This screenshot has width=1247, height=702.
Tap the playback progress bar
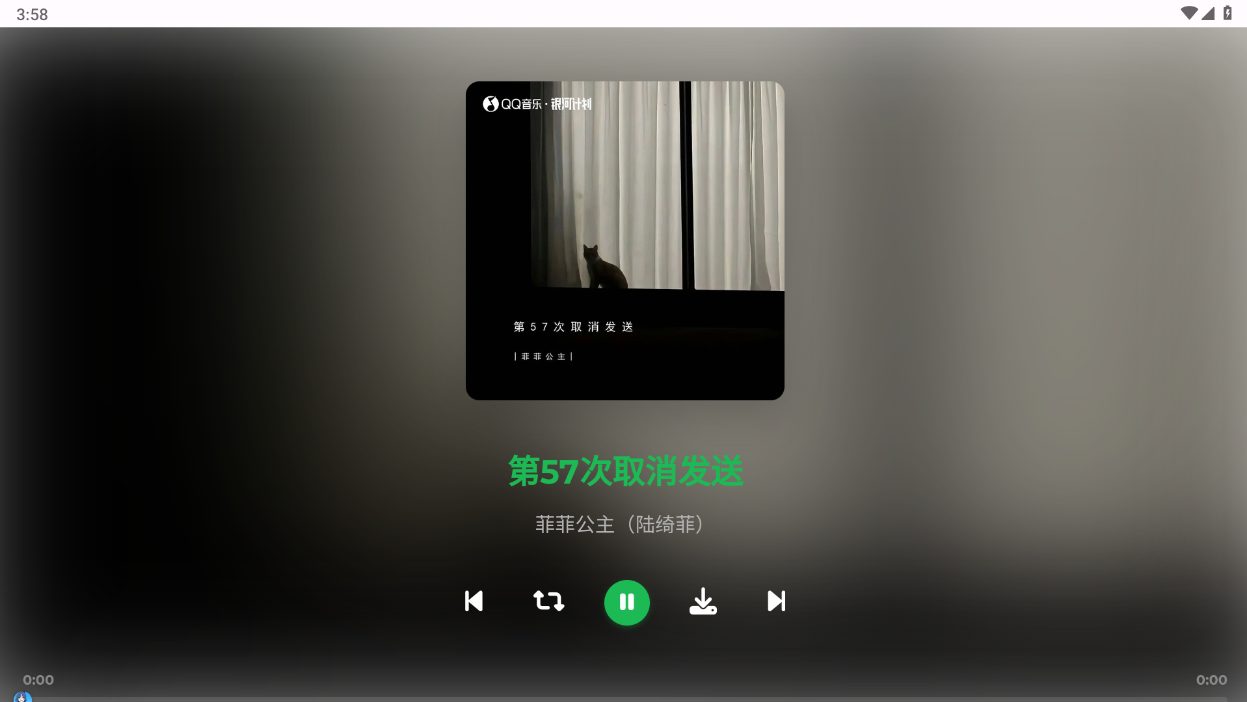point(624,698)
